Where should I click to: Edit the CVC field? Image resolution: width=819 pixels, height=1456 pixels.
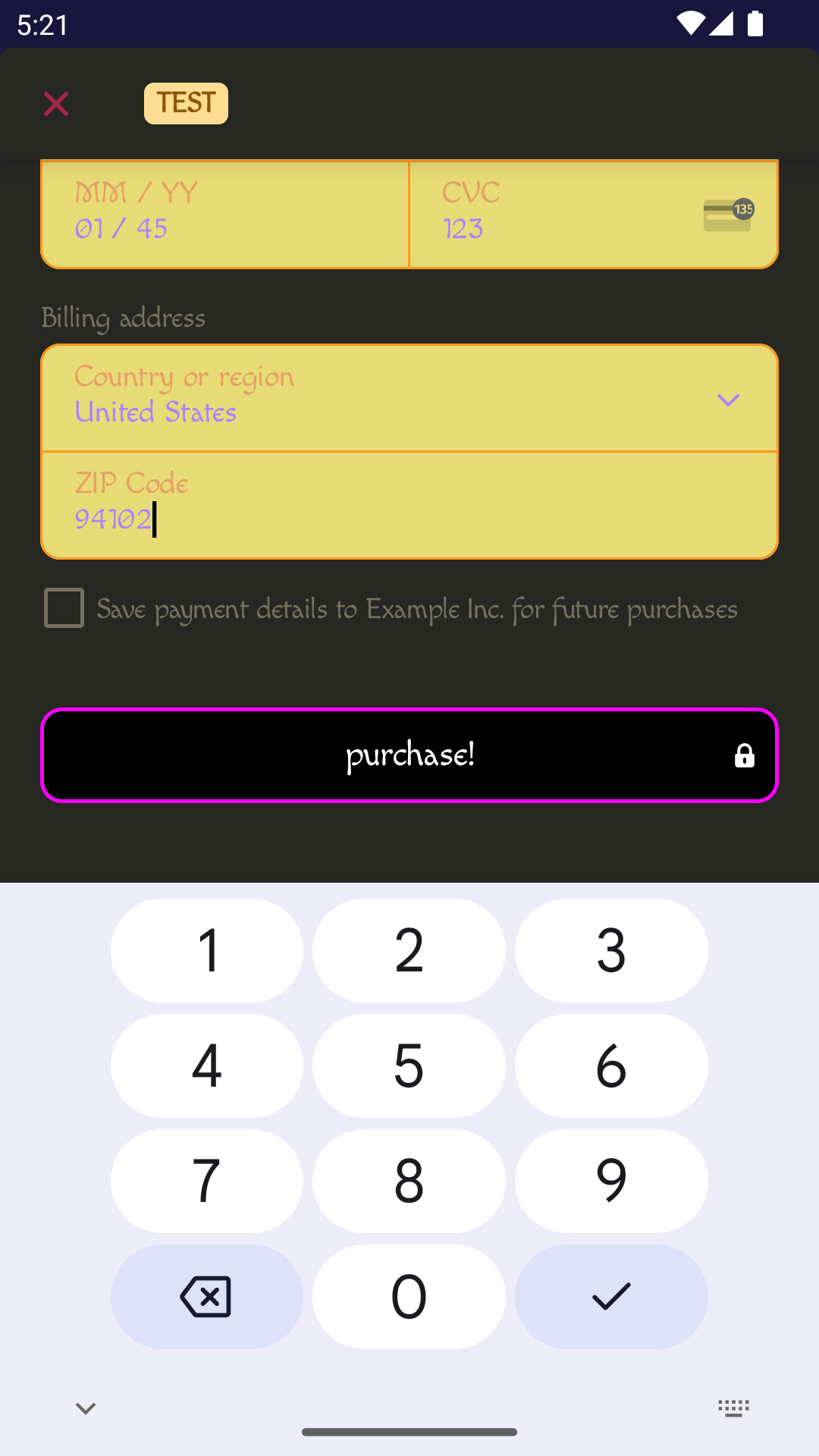561,214
